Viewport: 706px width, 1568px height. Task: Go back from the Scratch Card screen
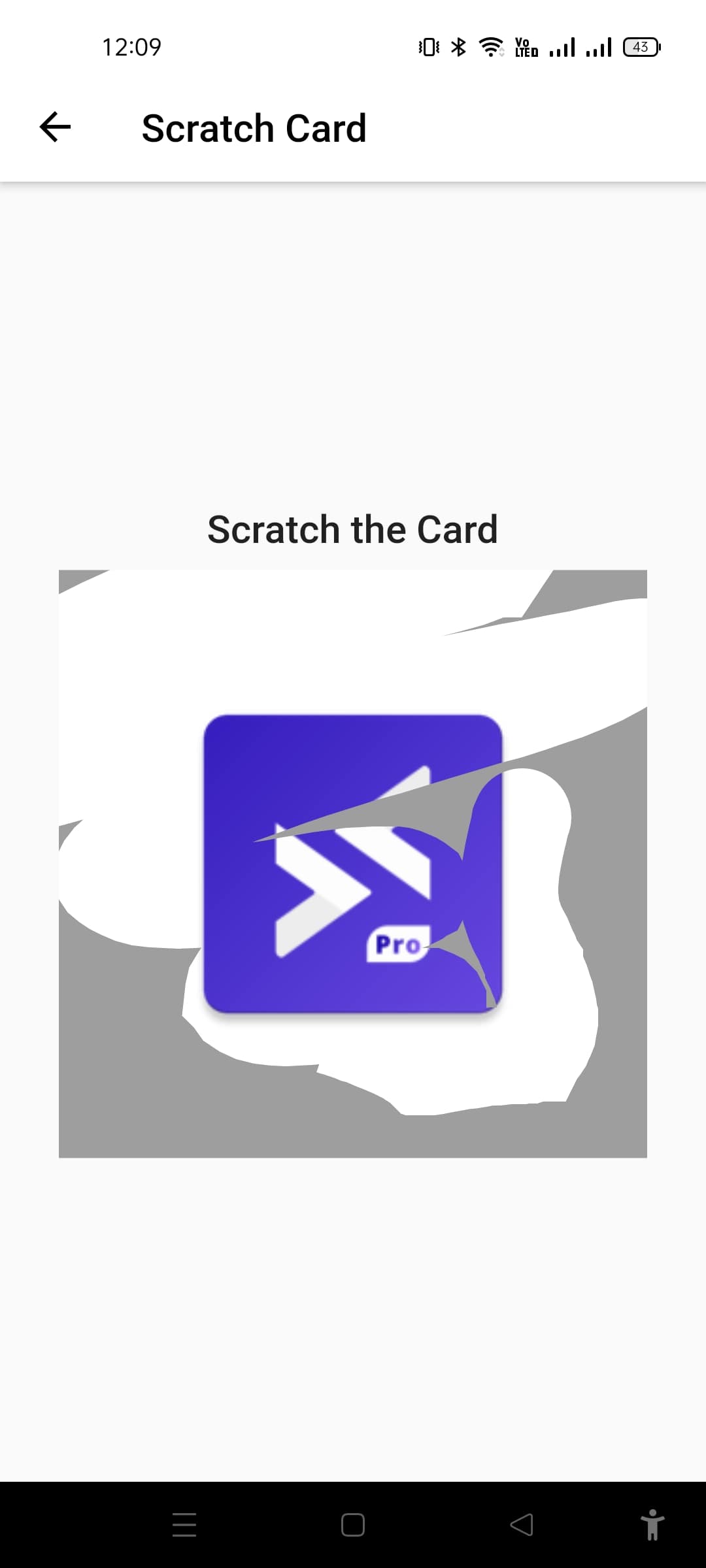[55, 127]
